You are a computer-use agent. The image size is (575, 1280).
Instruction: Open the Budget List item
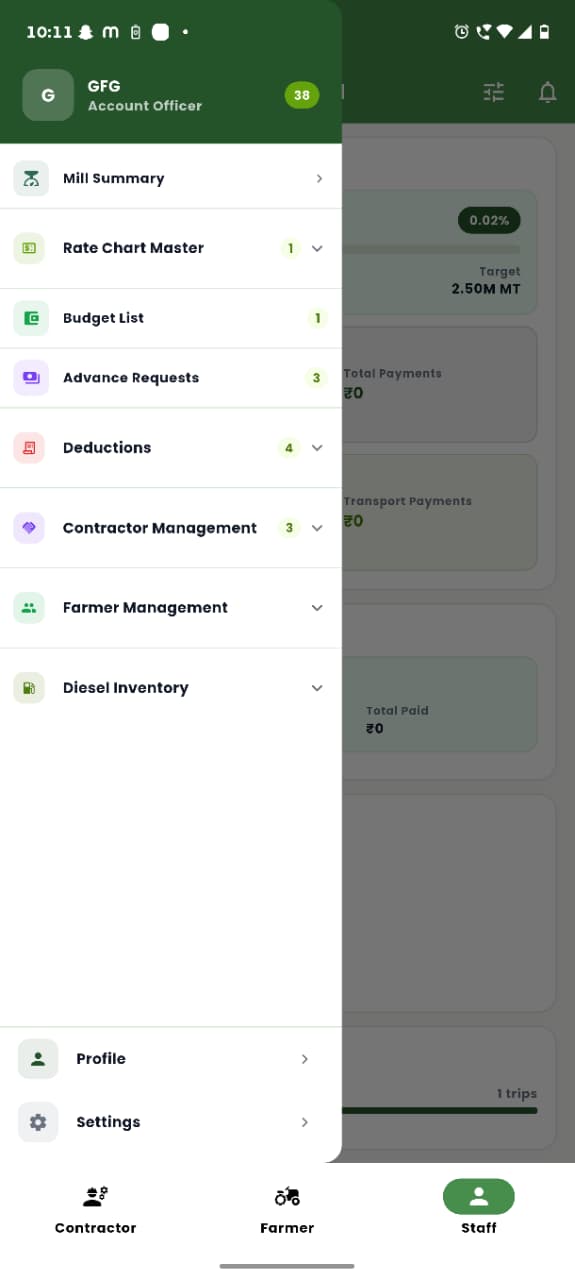coord(170,318)
